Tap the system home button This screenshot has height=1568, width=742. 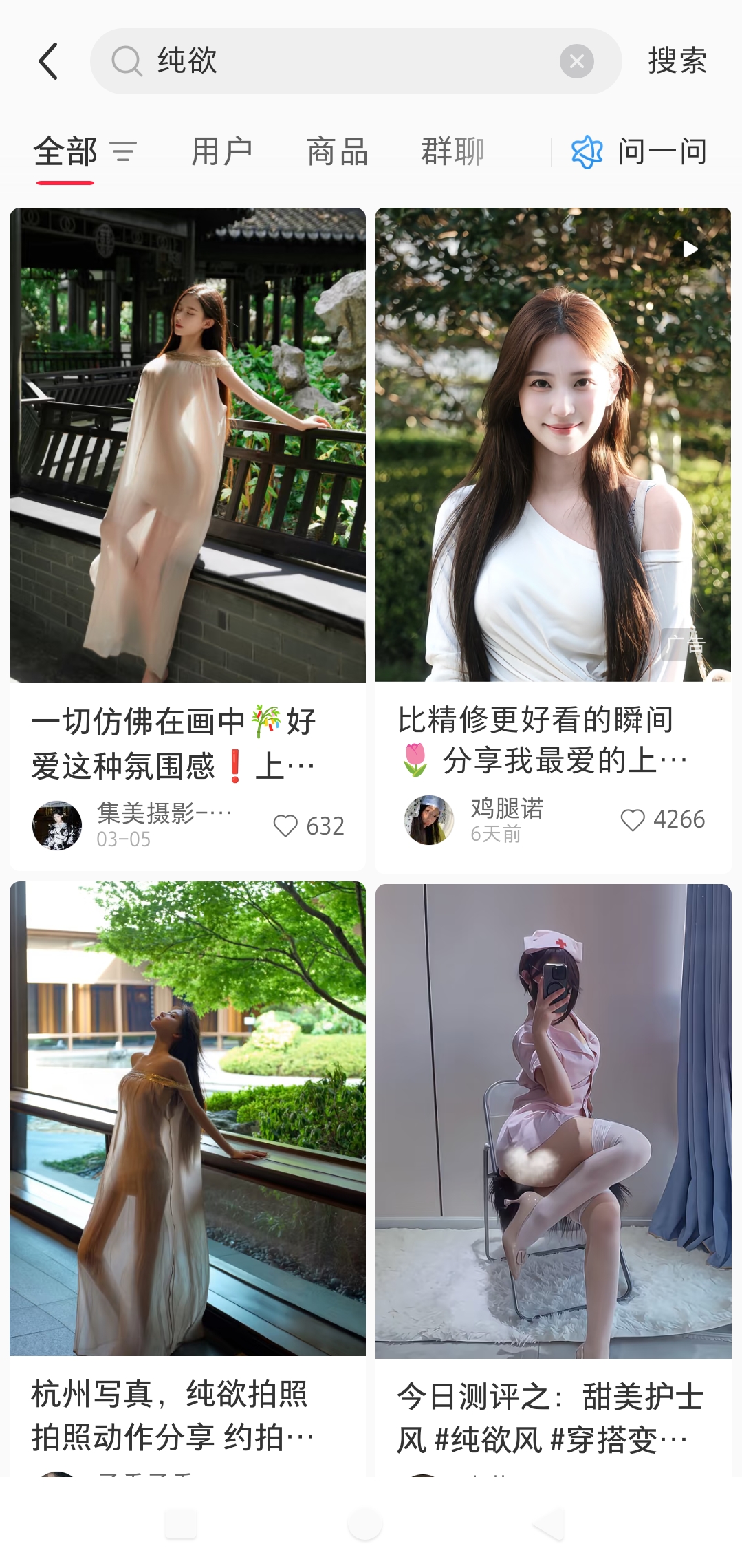[364, 1525]
